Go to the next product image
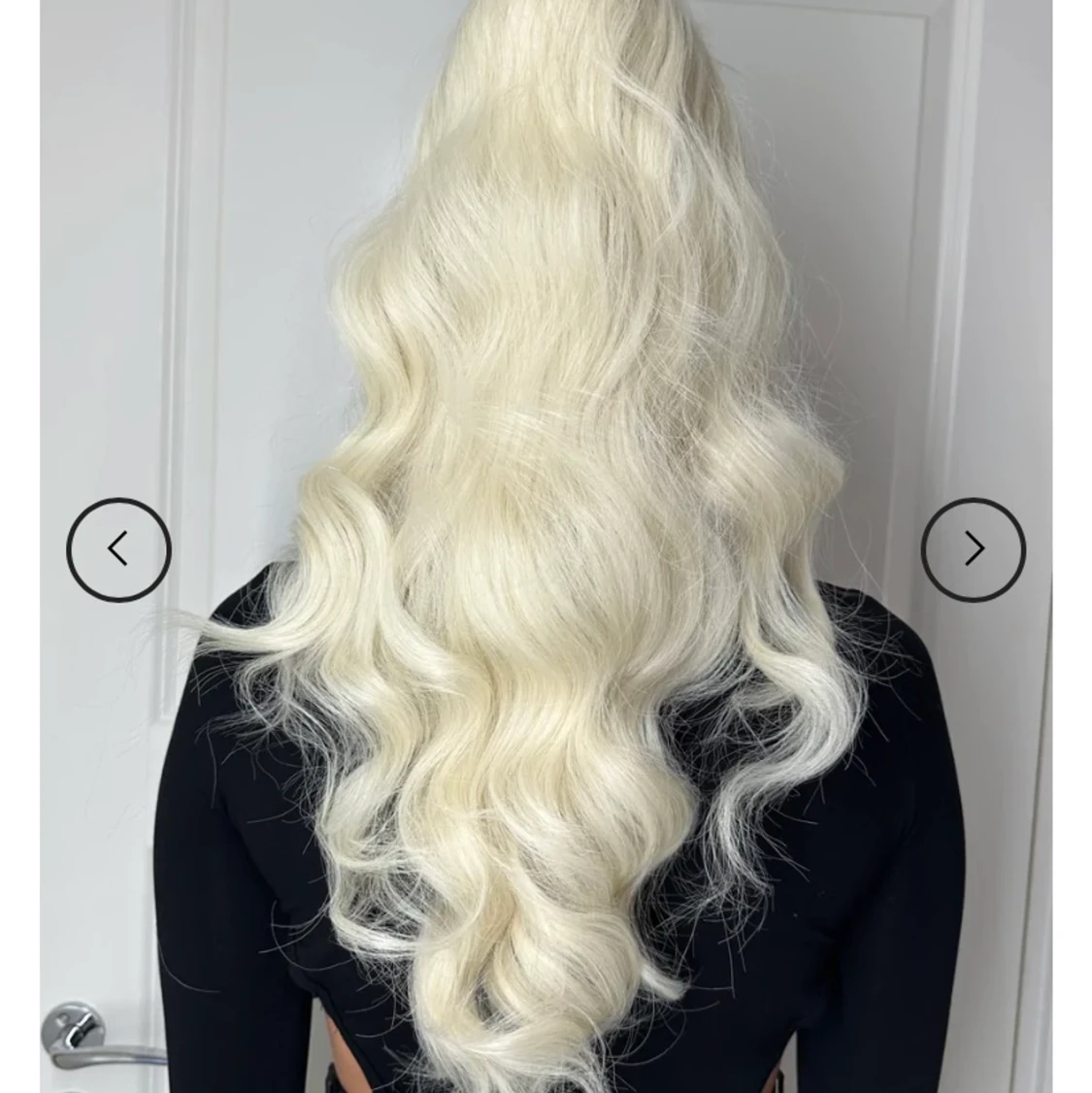Screen dimensions: 1092x1093 [x=973, y=549]
